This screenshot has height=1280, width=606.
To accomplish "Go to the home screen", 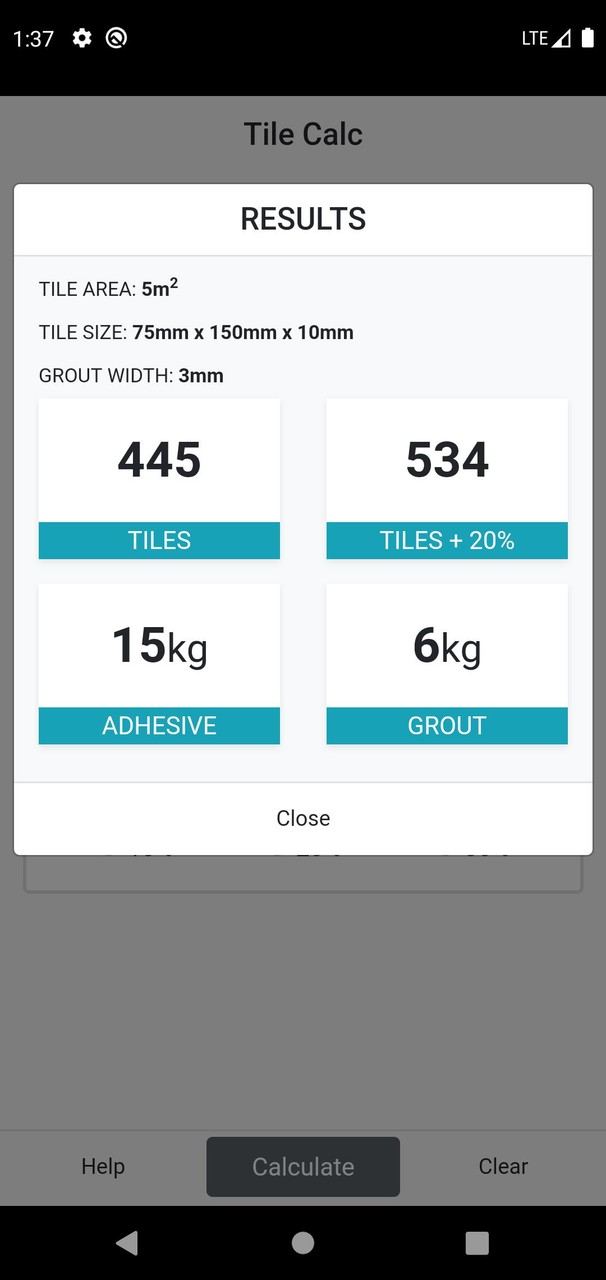I will [x=303, y=1243].
